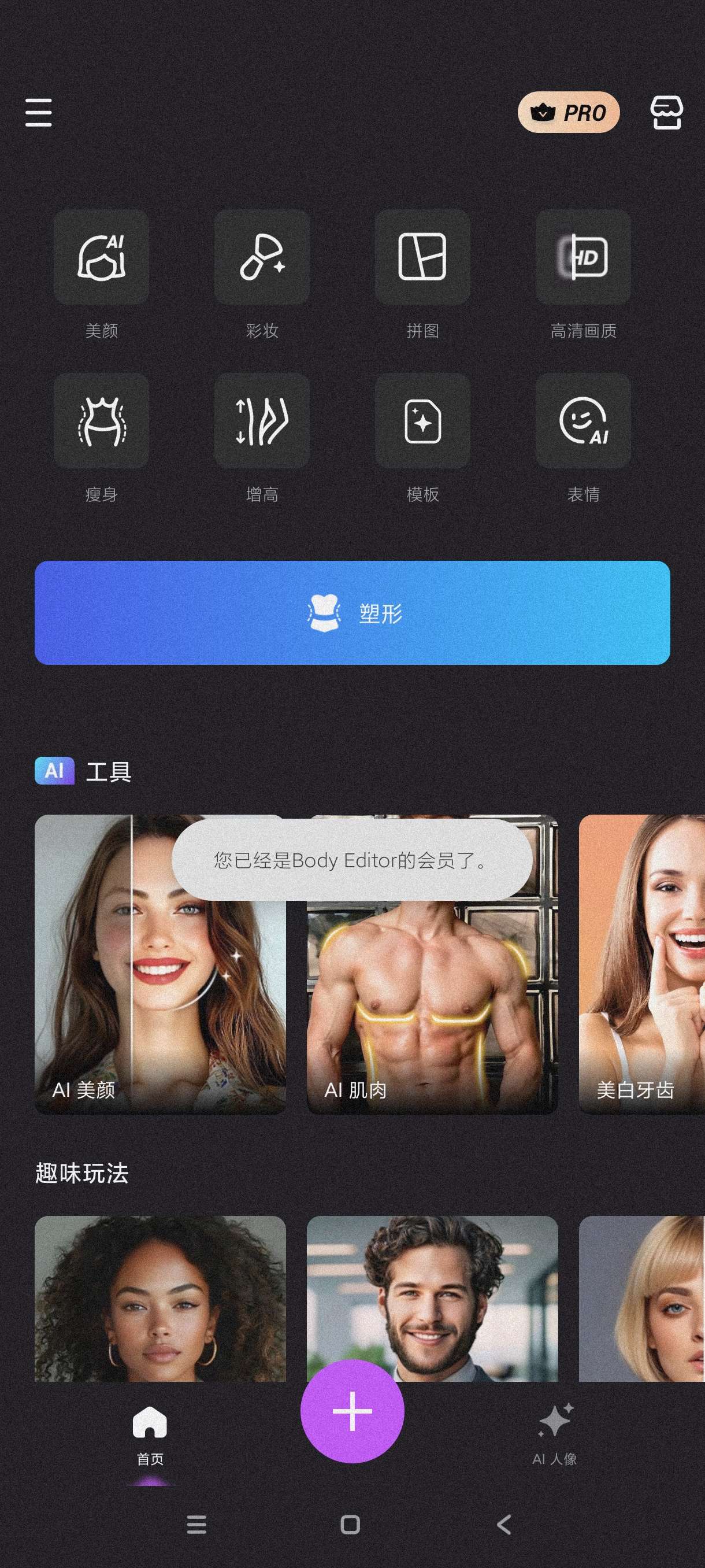This screenshot has height=1568, width=705.
Task: Go back with the system back button
Action: (504, 1524)
